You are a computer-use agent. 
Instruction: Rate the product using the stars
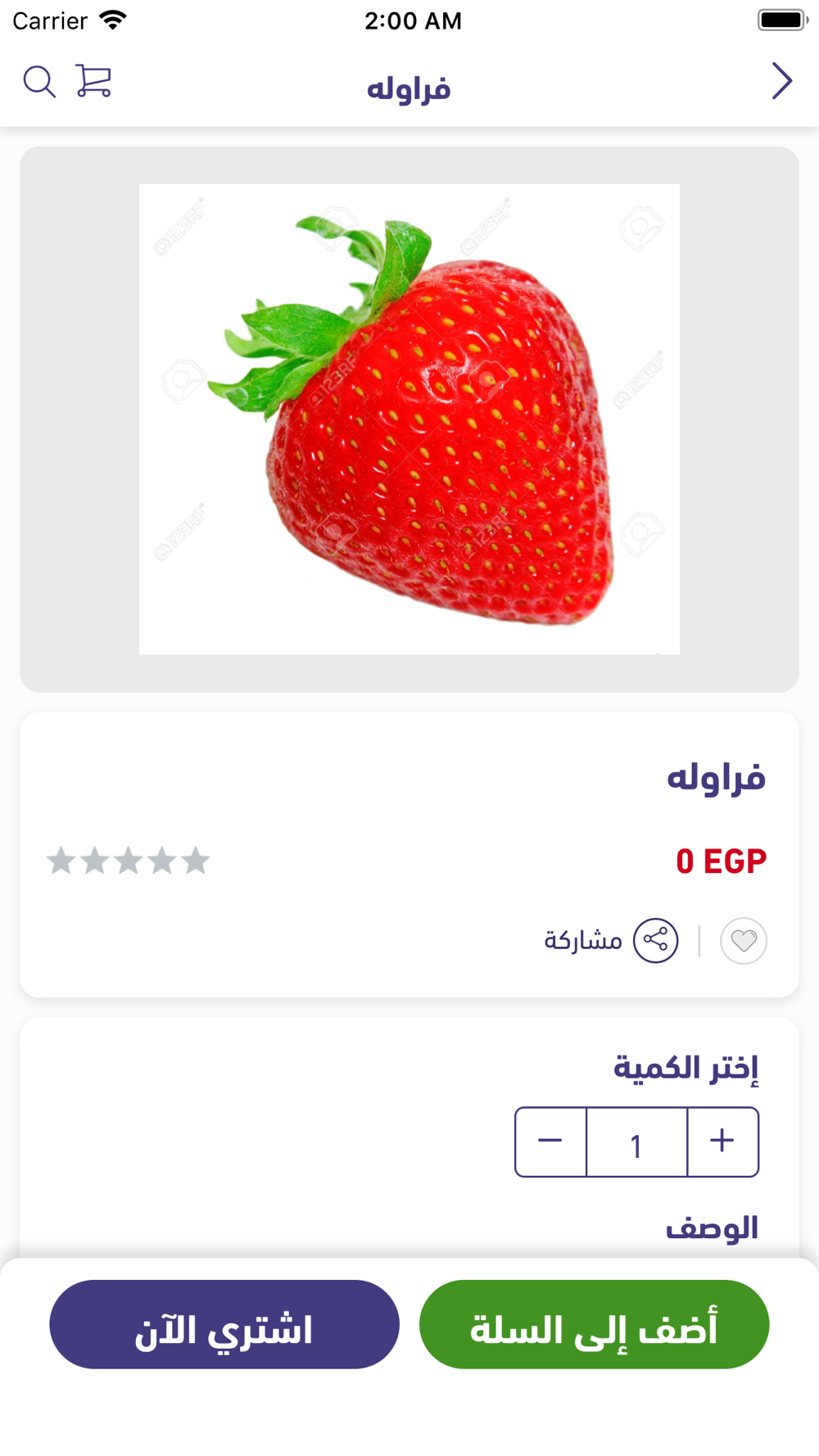tap(129, 861)
